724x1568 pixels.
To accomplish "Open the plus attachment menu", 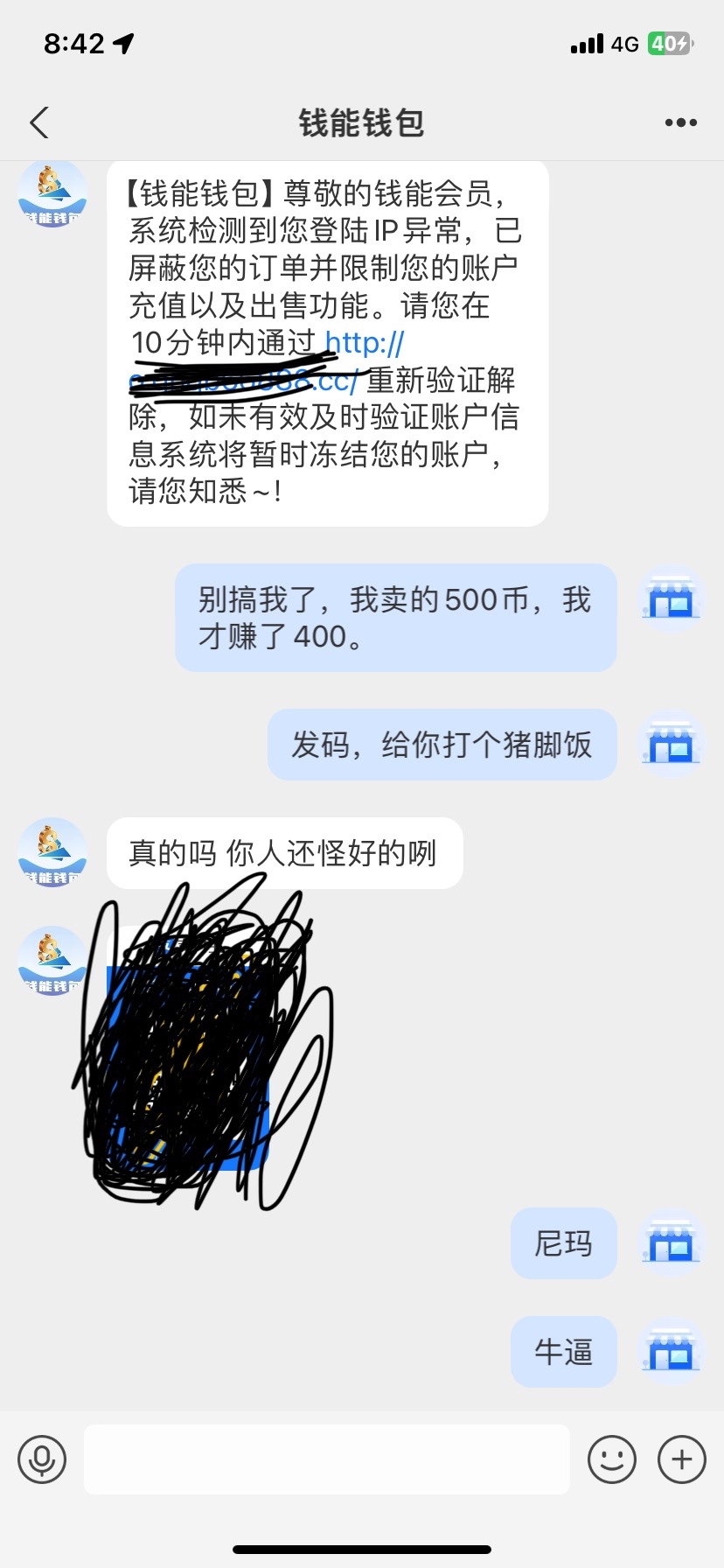I will click(681, 1459).
